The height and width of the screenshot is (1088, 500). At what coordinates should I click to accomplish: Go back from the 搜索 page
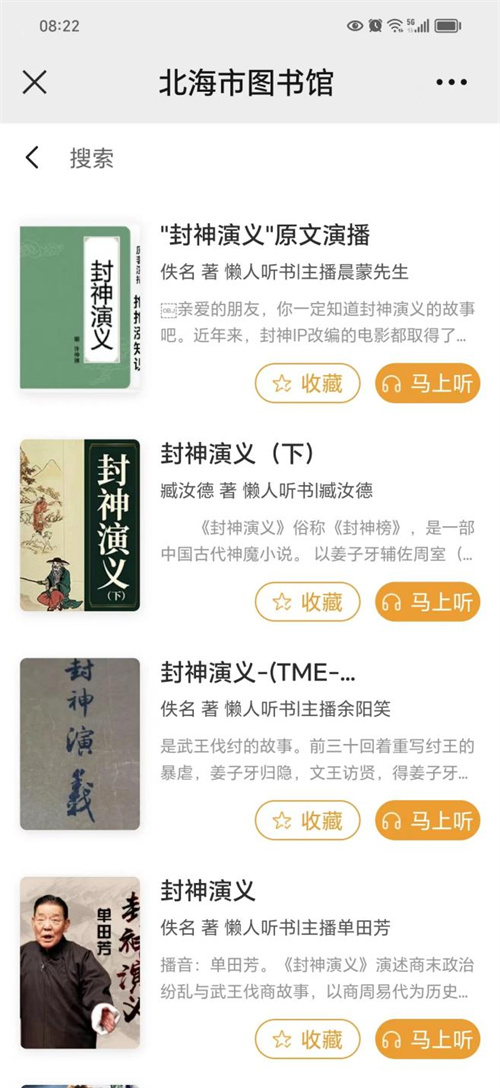32,158
